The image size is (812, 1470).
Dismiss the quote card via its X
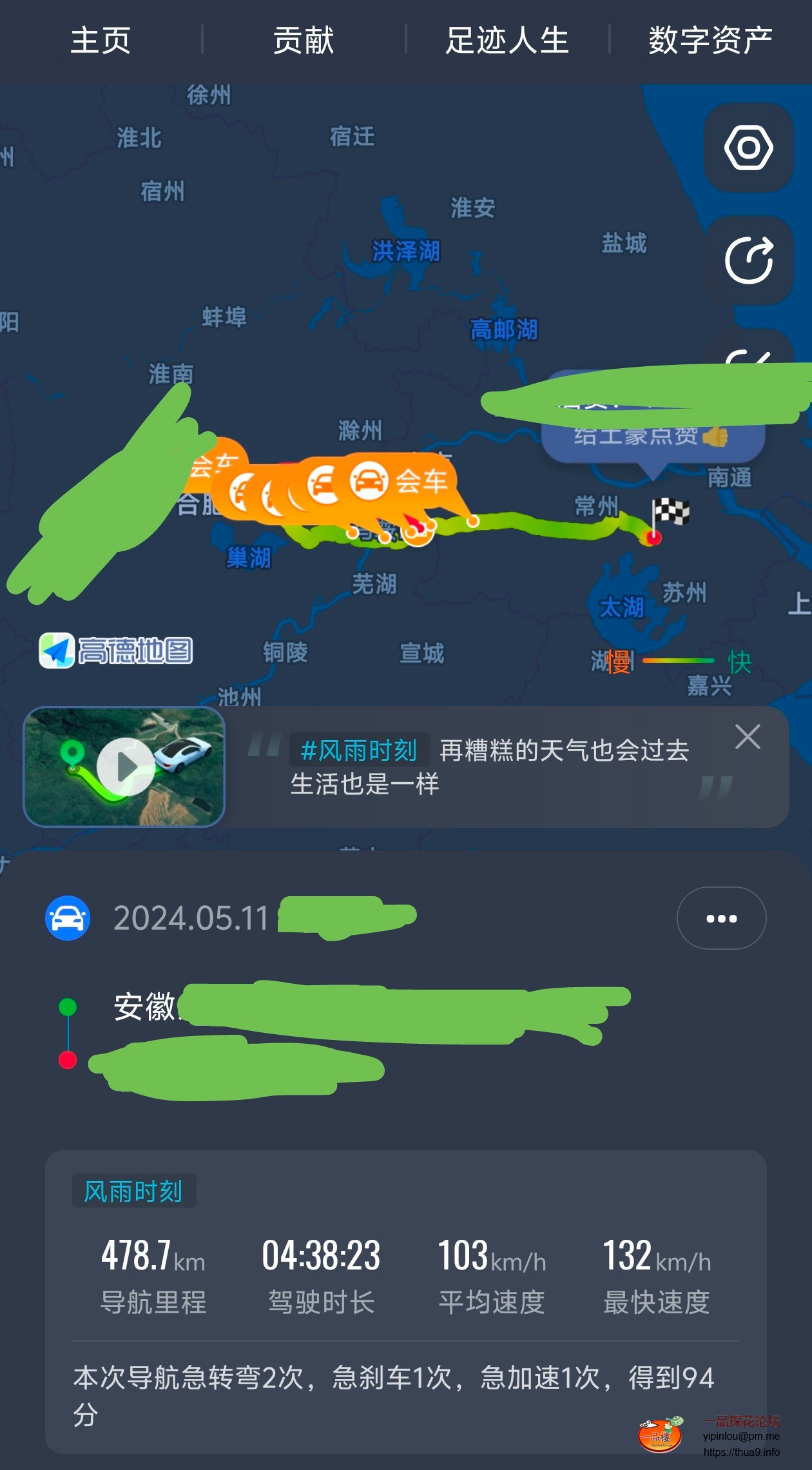748,736
